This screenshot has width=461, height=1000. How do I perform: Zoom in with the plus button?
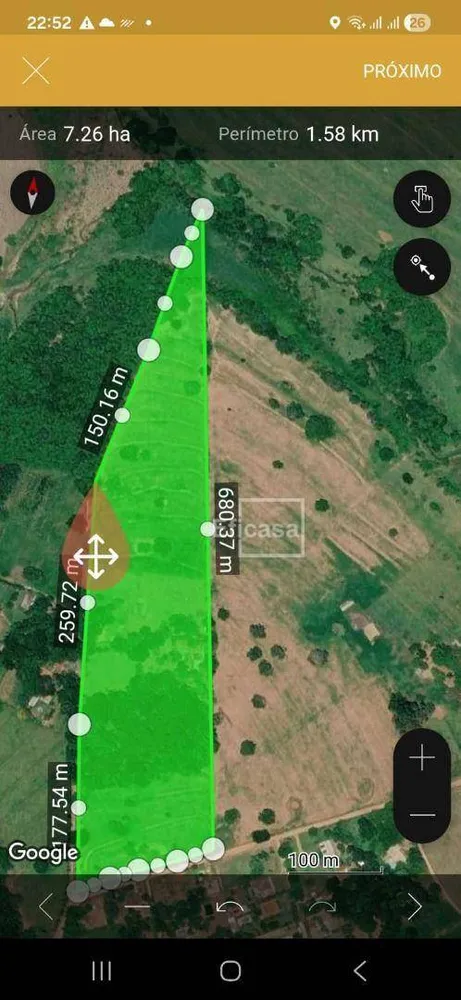(x=422, y=758)
